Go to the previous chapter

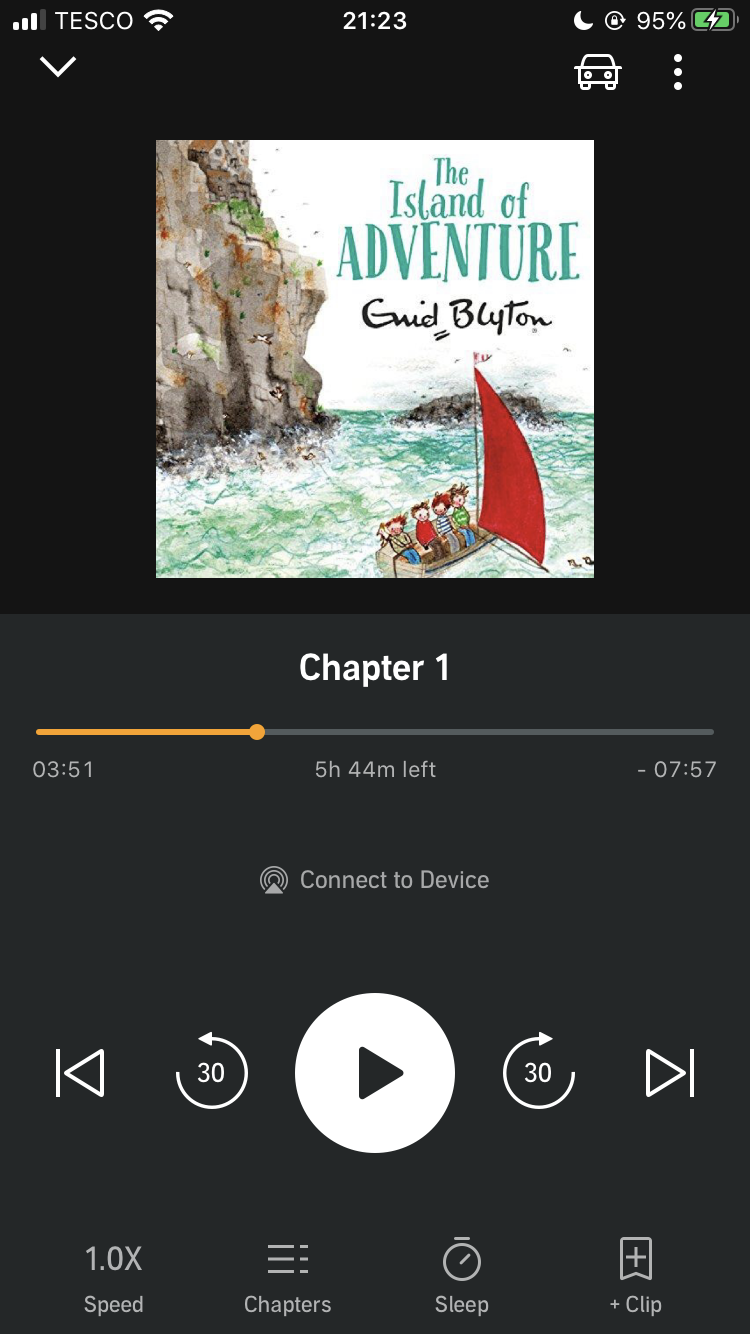click(80, 1073)
